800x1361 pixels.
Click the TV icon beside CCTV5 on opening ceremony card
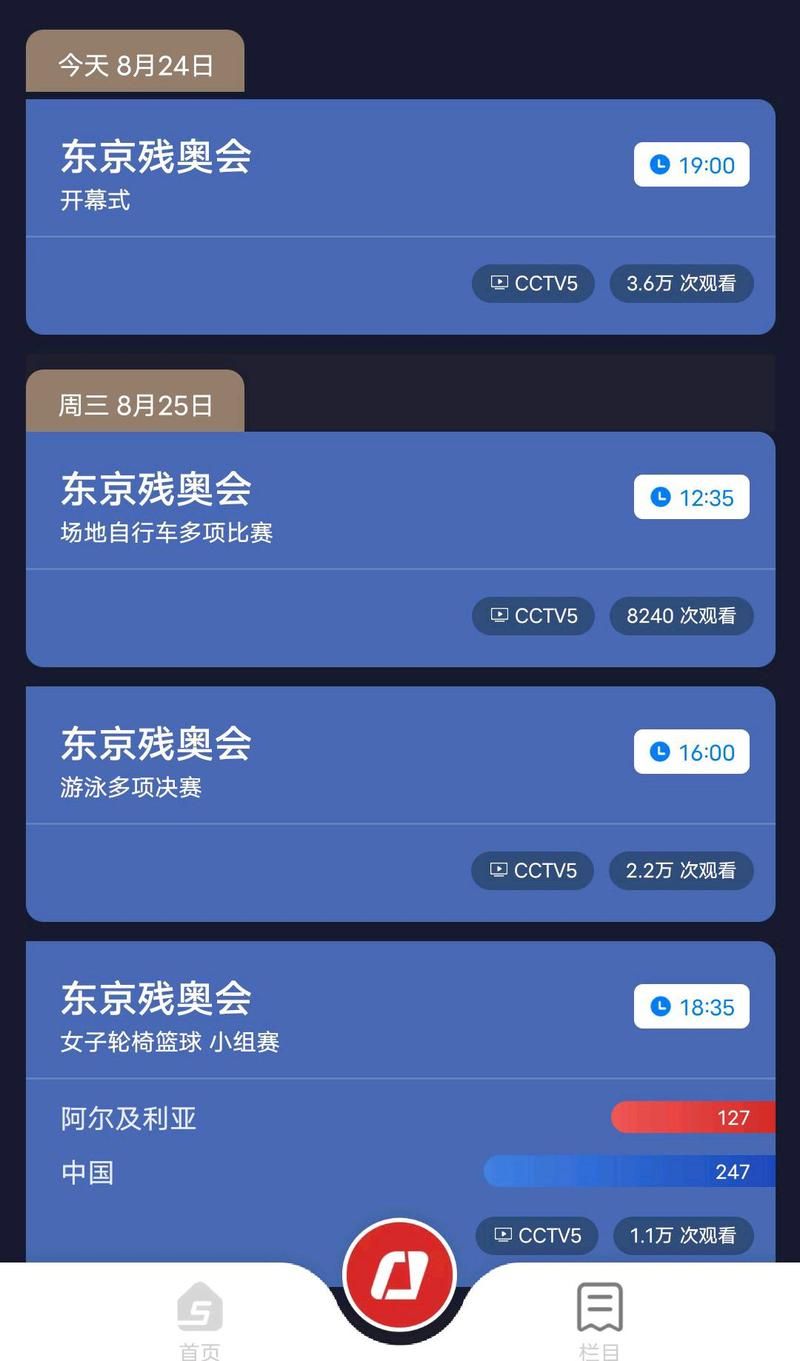(498, 283)
